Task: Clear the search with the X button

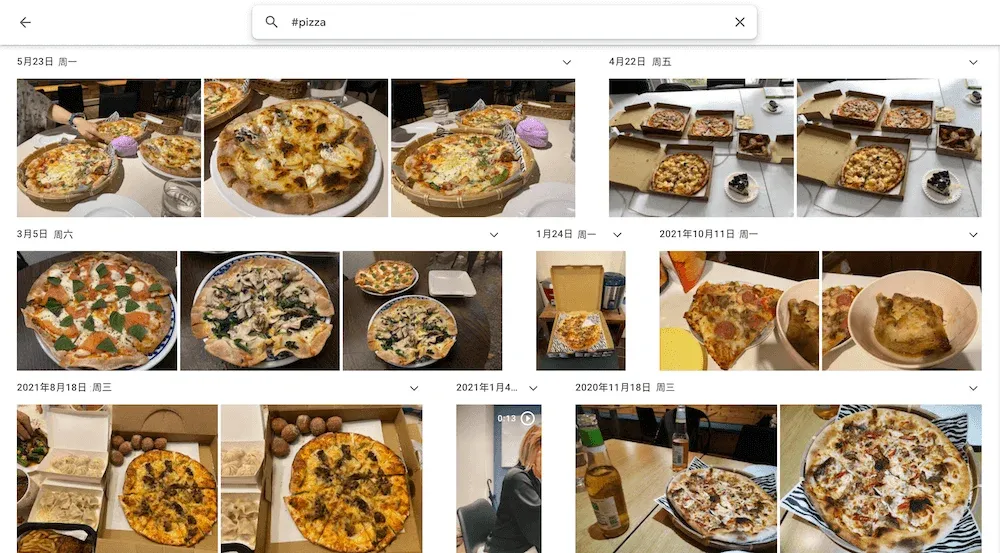Action: (740, 22)
